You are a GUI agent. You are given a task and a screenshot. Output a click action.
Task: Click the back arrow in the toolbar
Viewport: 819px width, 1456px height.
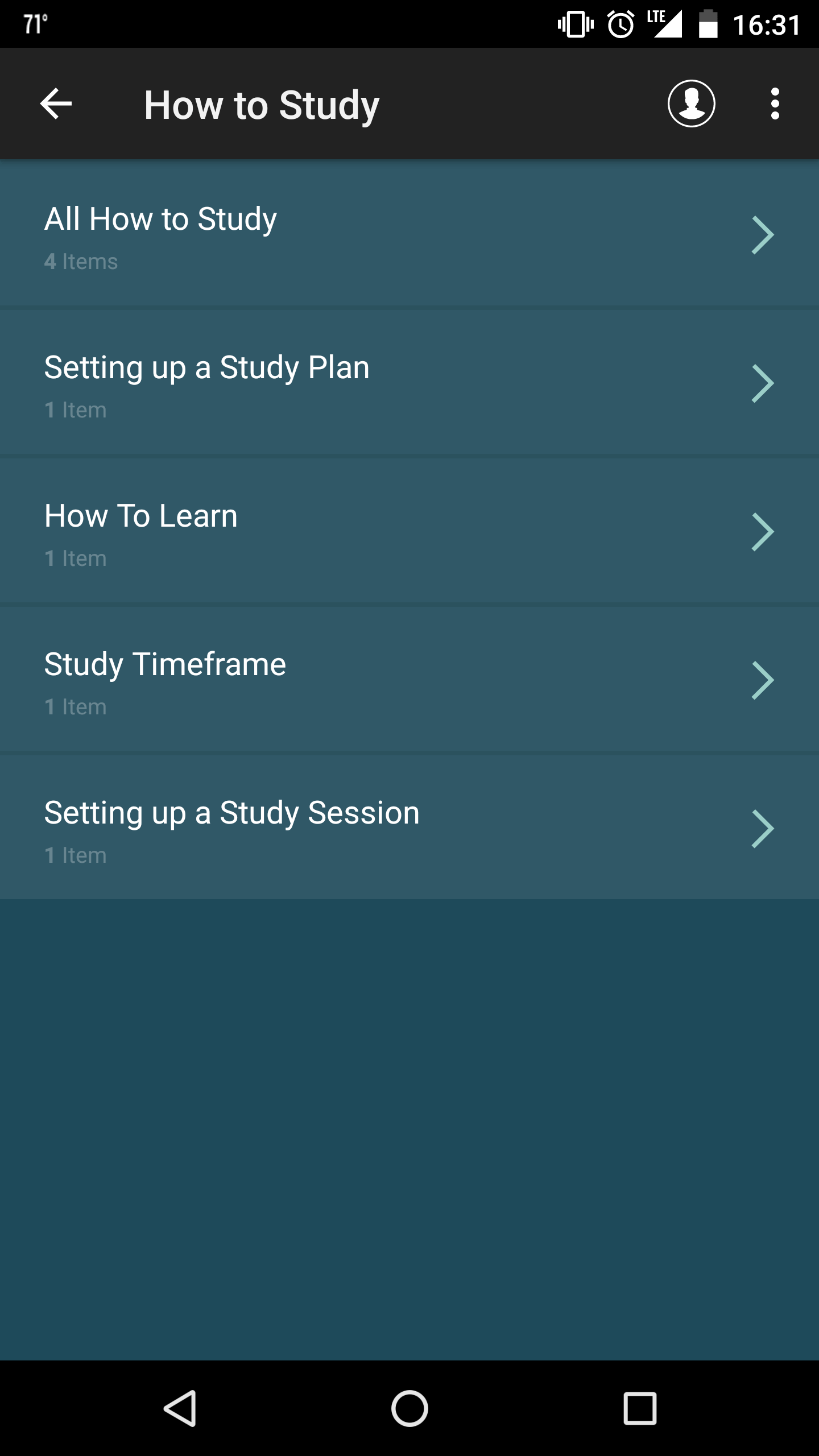click(55, 104)
